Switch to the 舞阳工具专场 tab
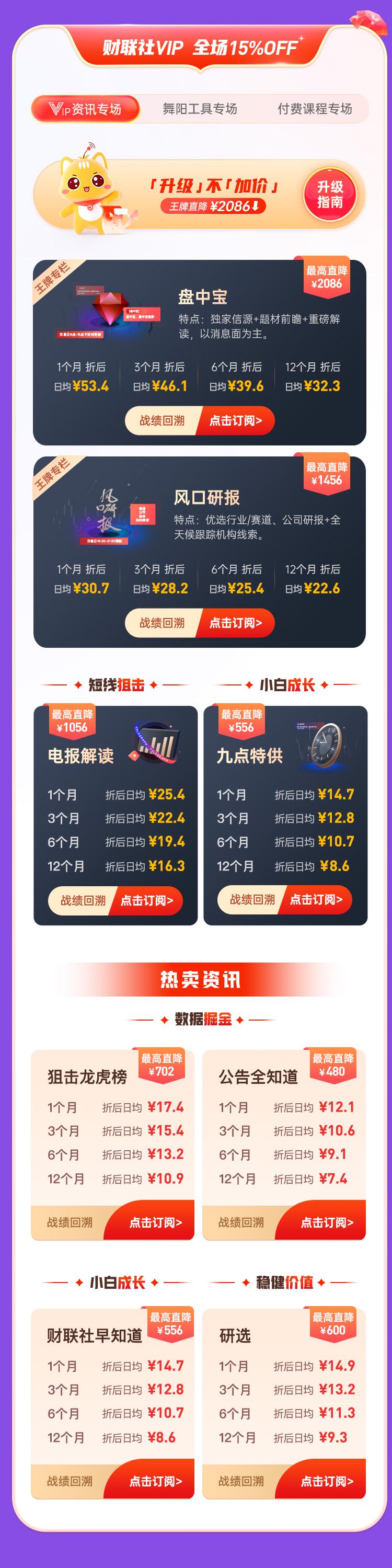This screenshot has width=392, height=1568. (x=200, y=109)
